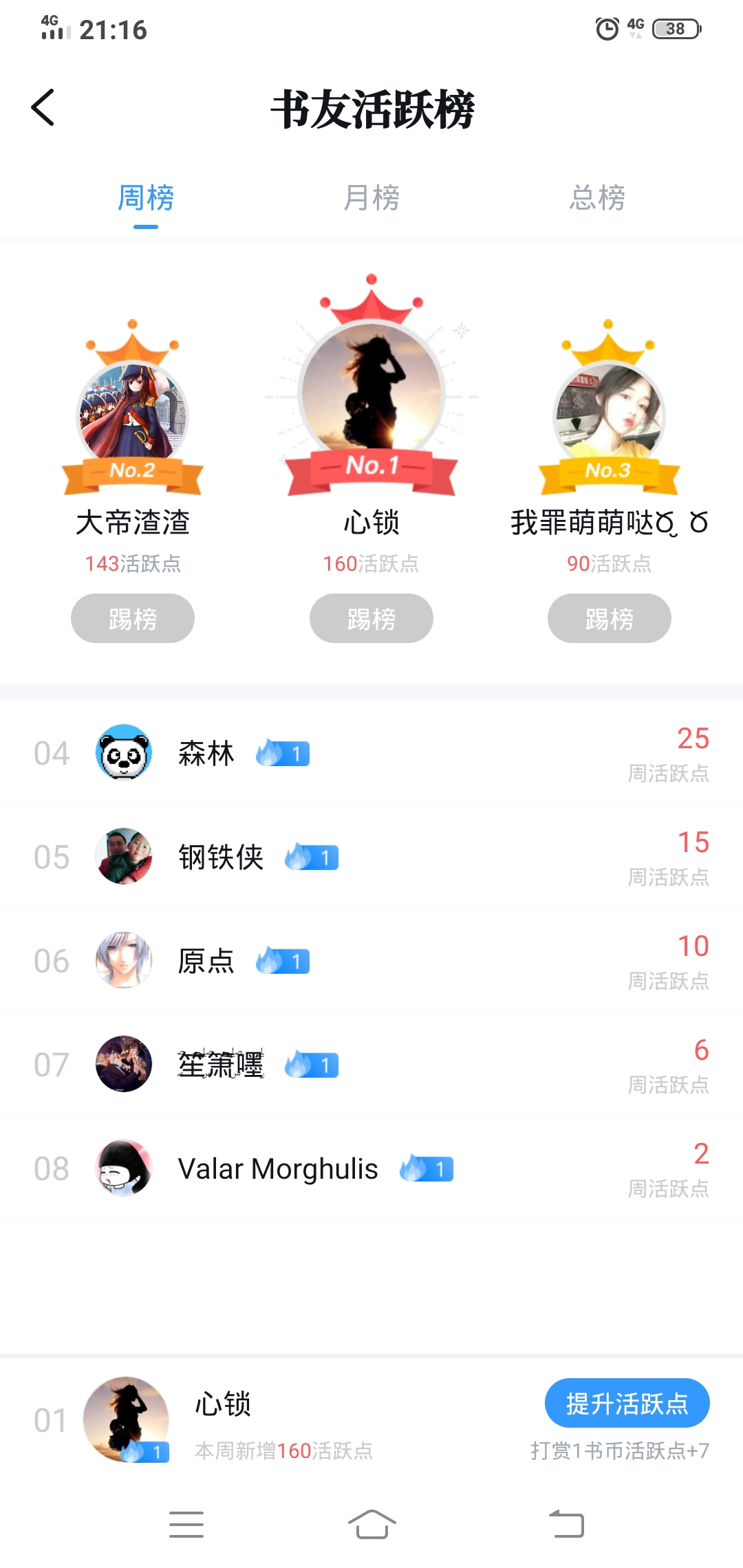This screenshot has width=743, height=1568.
Task: Go back using the top-left arrow
Action: pos(43,108)
